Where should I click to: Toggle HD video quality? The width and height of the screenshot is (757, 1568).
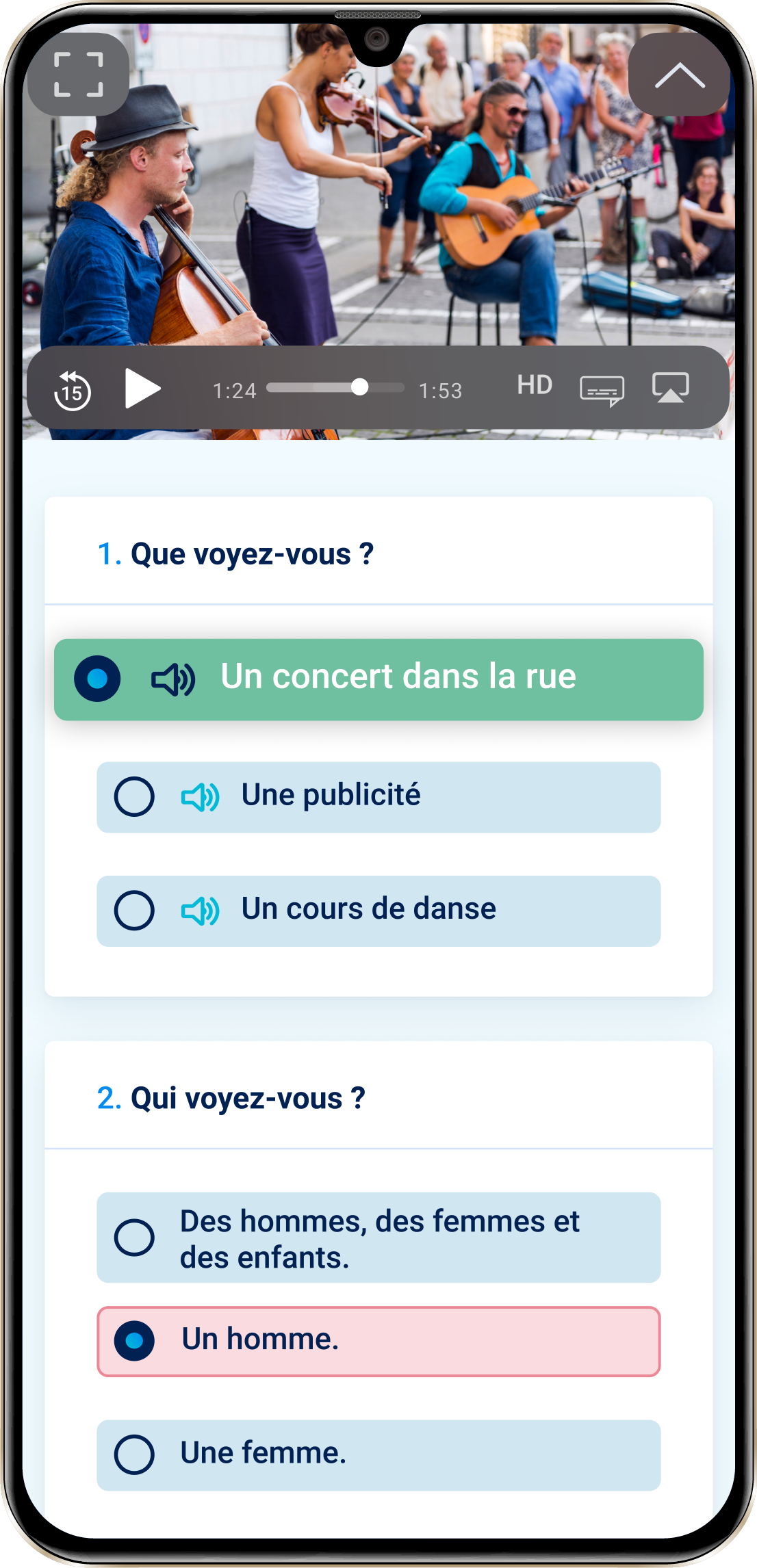pos(535,385)
